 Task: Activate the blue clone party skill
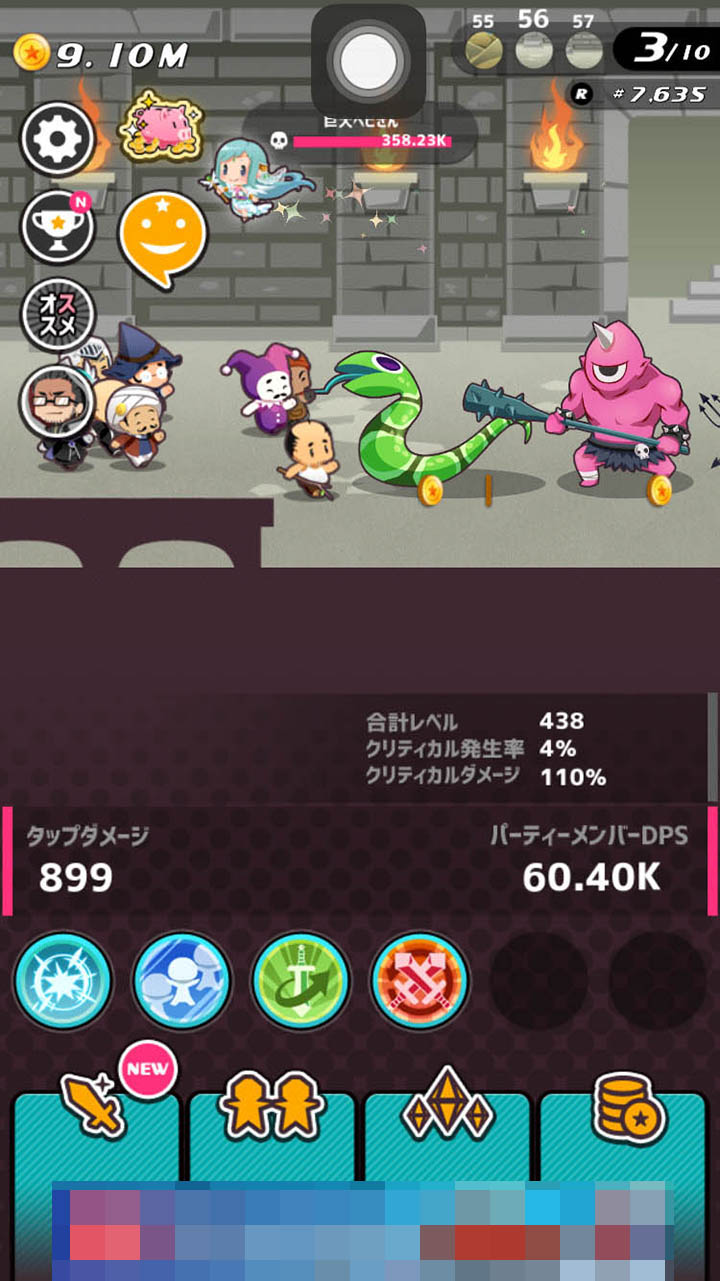[181, 981]
